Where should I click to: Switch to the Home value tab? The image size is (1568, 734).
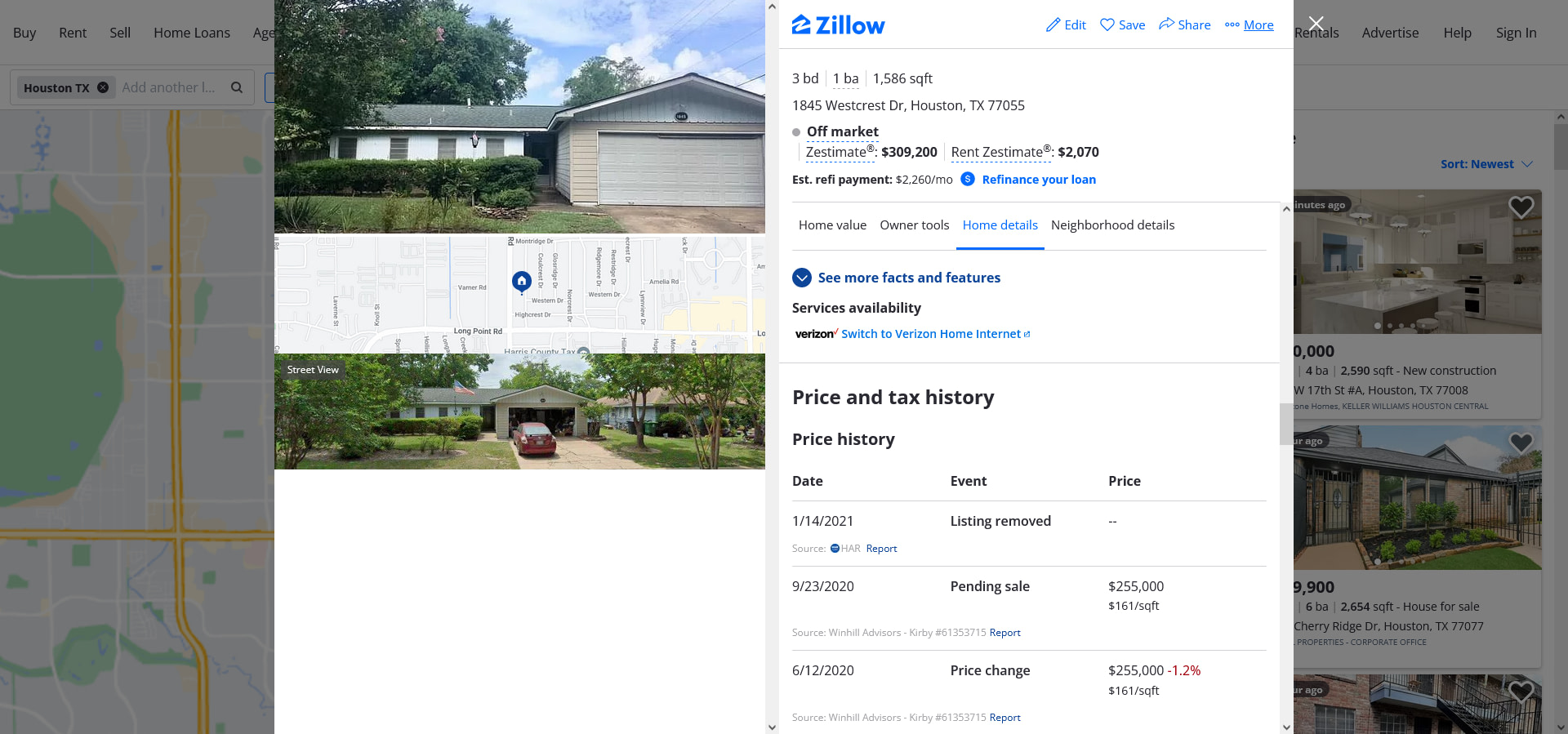832,225
